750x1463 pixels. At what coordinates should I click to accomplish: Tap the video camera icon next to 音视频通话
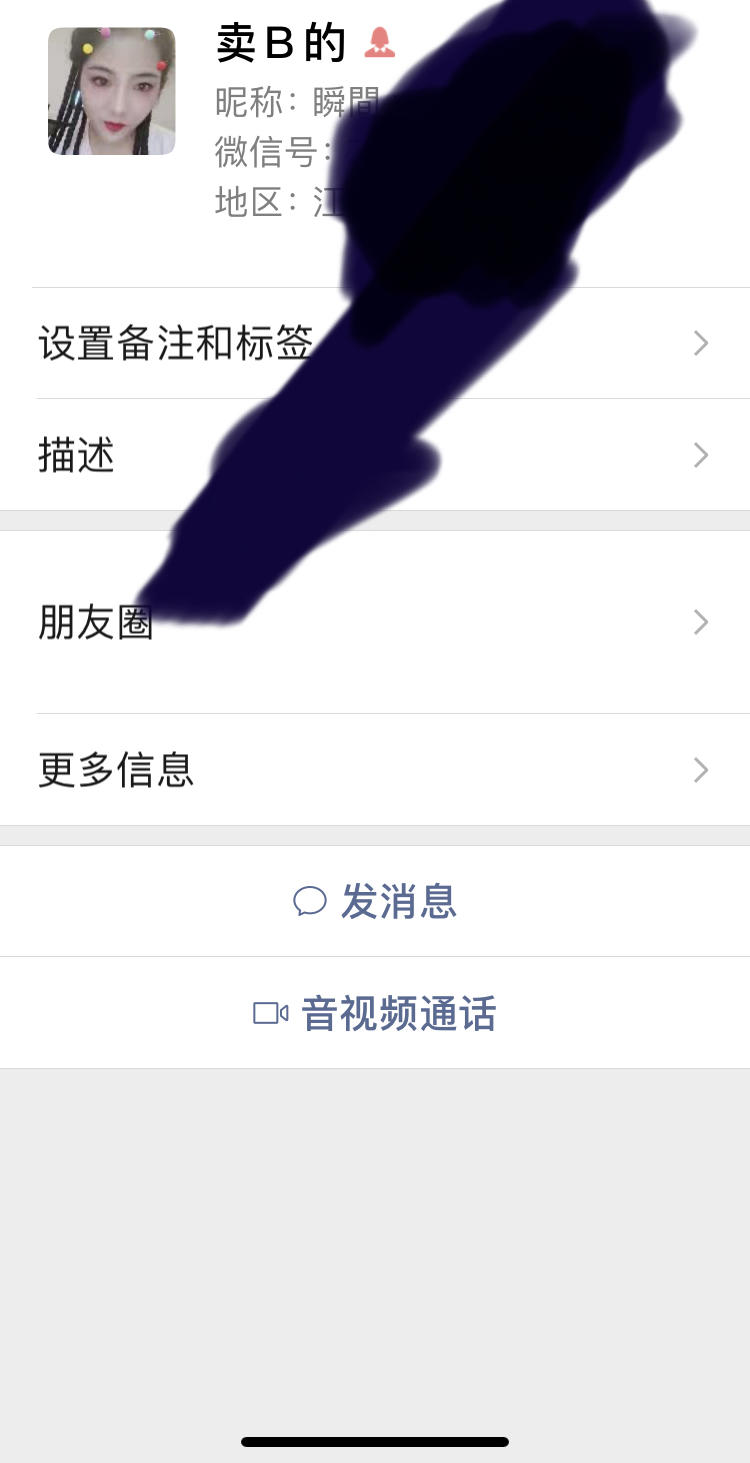click(271, 1013)
